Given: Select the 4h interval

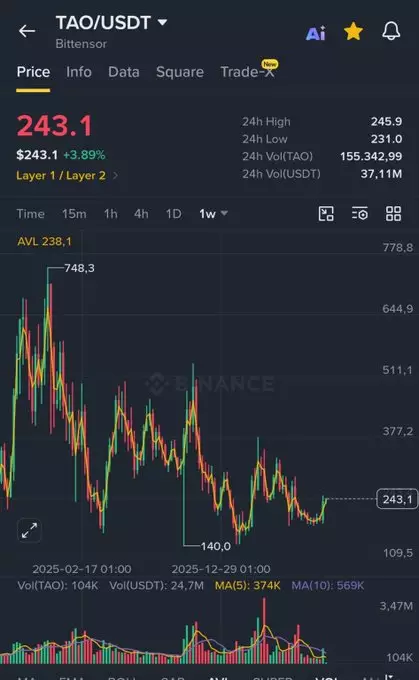Looking at the screenshot, I should tap(141, 214).
